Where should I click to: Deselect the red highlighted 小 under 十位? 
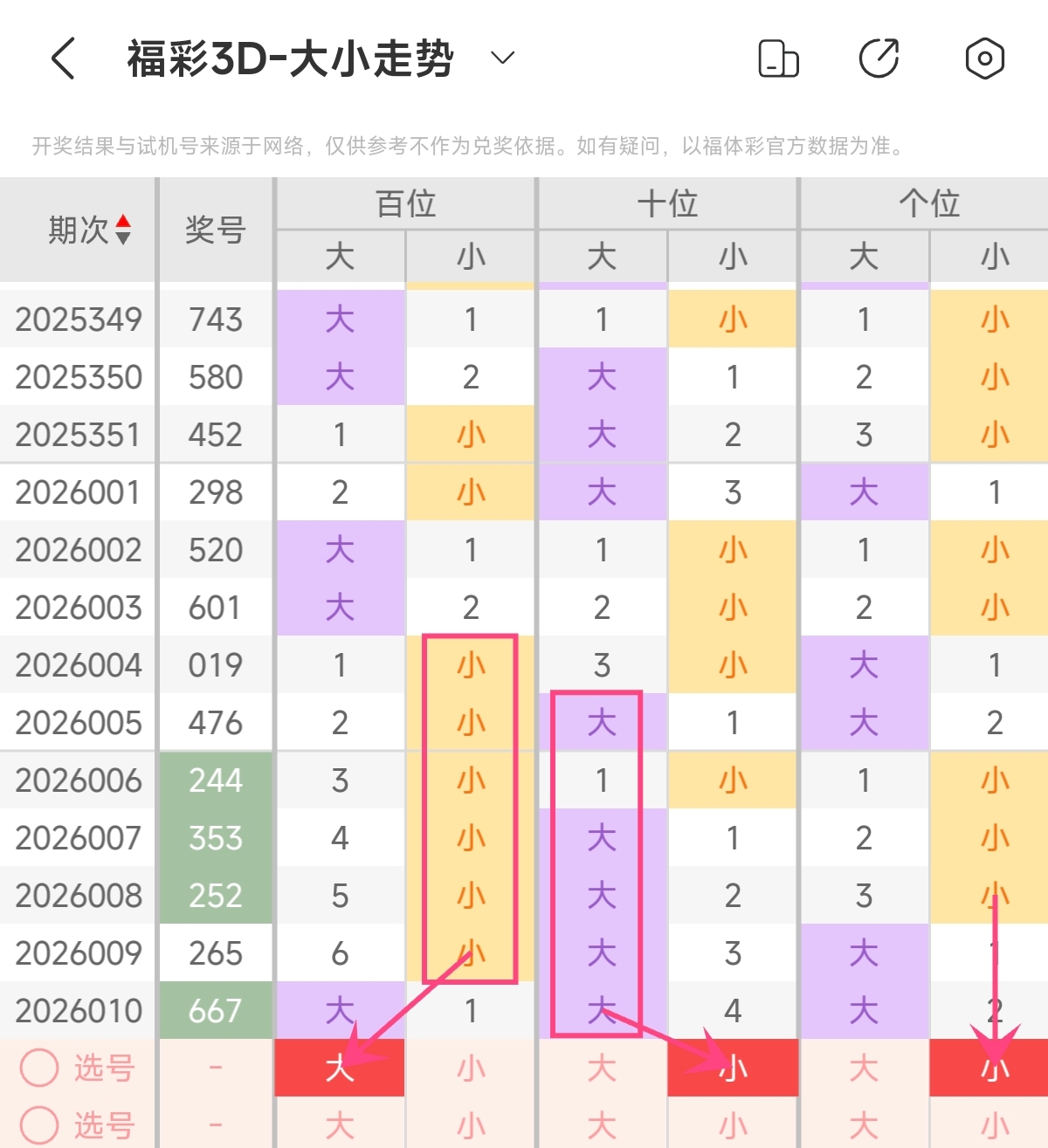pyautogui.click(x=733, y=1067)
